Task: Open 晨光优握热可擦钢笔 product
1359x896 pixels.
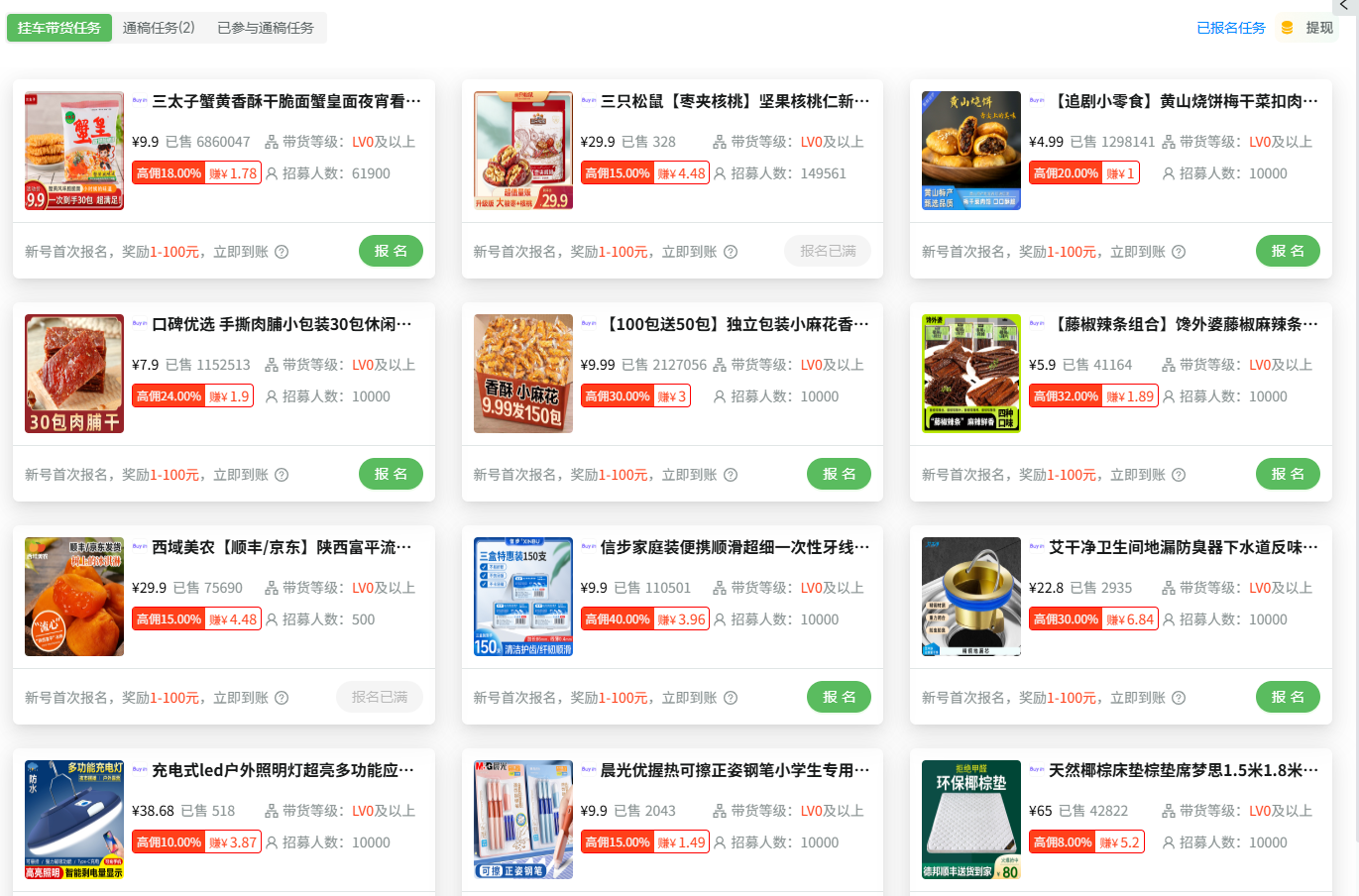Action: click(x=735, y=770)
